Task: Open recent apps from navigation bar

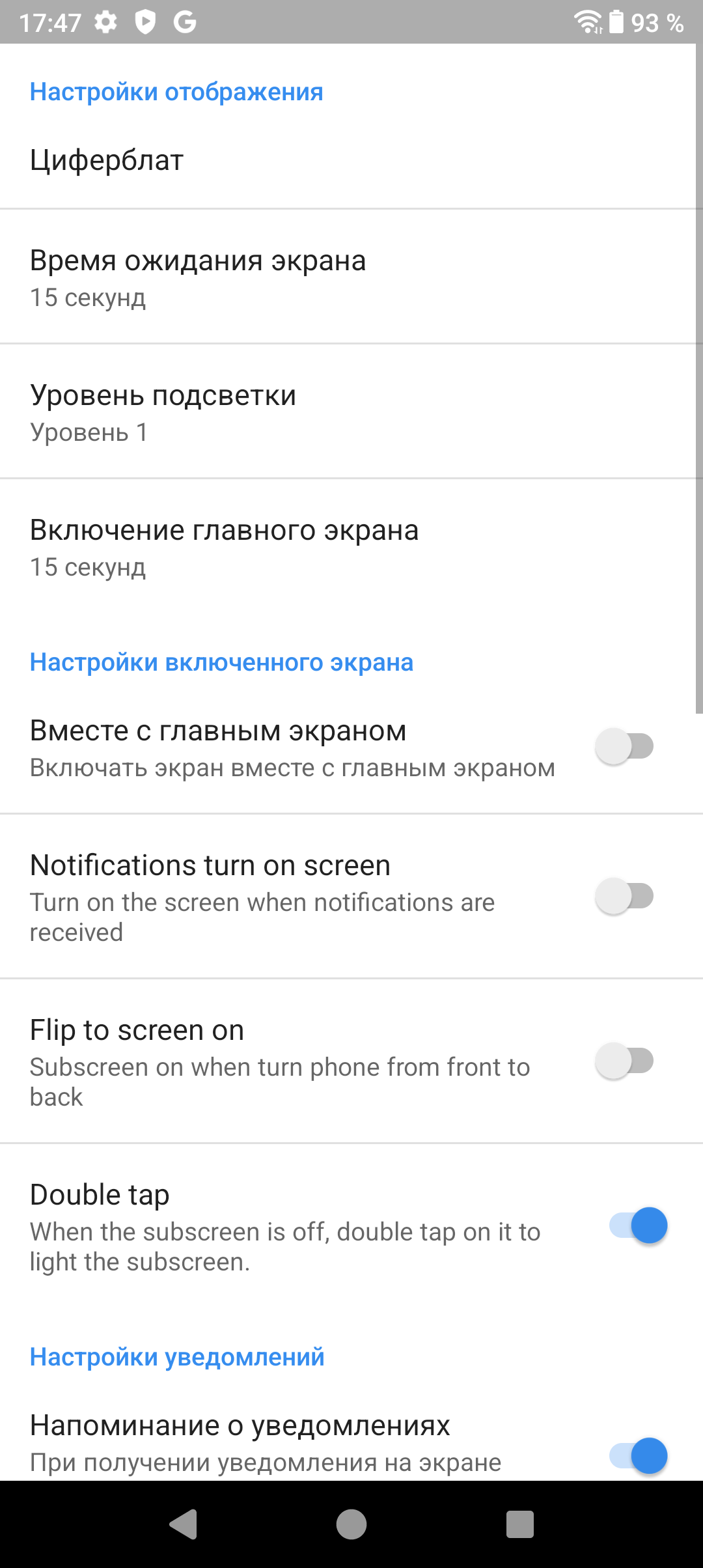Action: (x=519, y=1524)
